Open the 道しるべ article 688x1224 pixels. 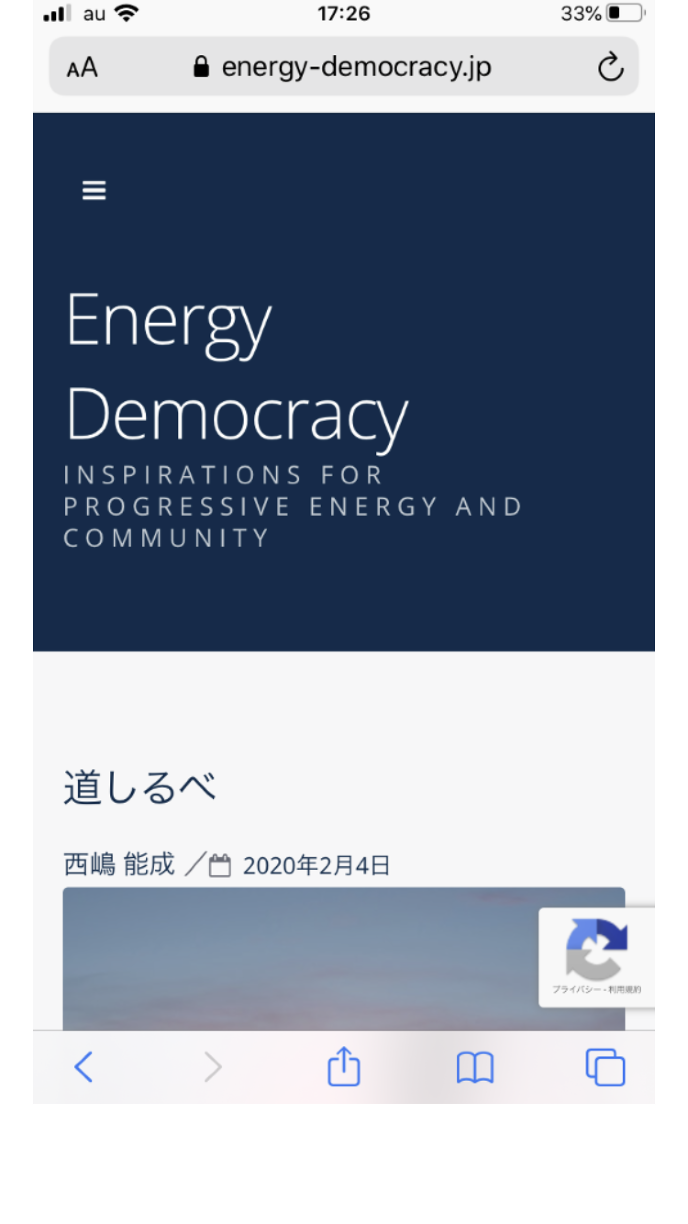pyautogui.click(x=140, y=788)
